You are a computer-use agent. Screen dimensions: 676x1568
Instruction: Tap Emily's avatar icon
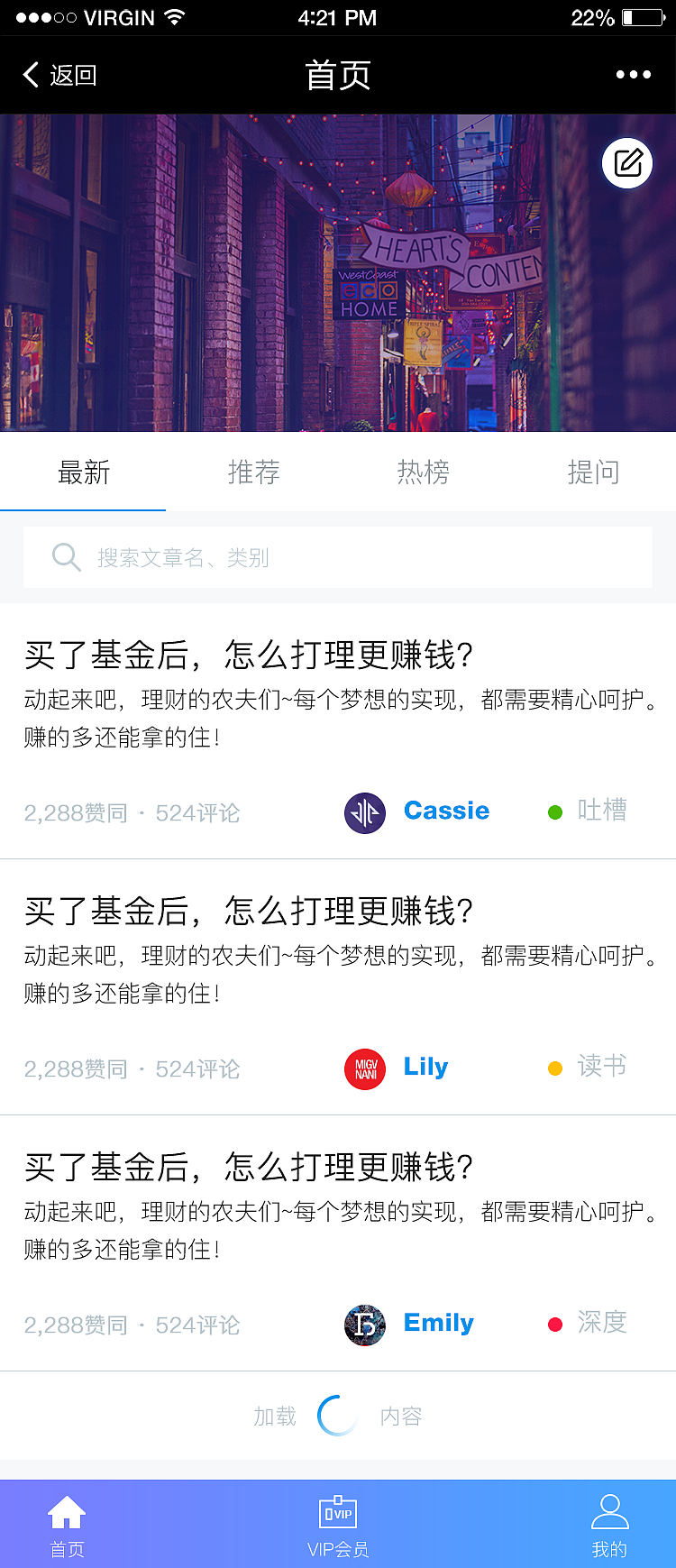point(364,1325)
